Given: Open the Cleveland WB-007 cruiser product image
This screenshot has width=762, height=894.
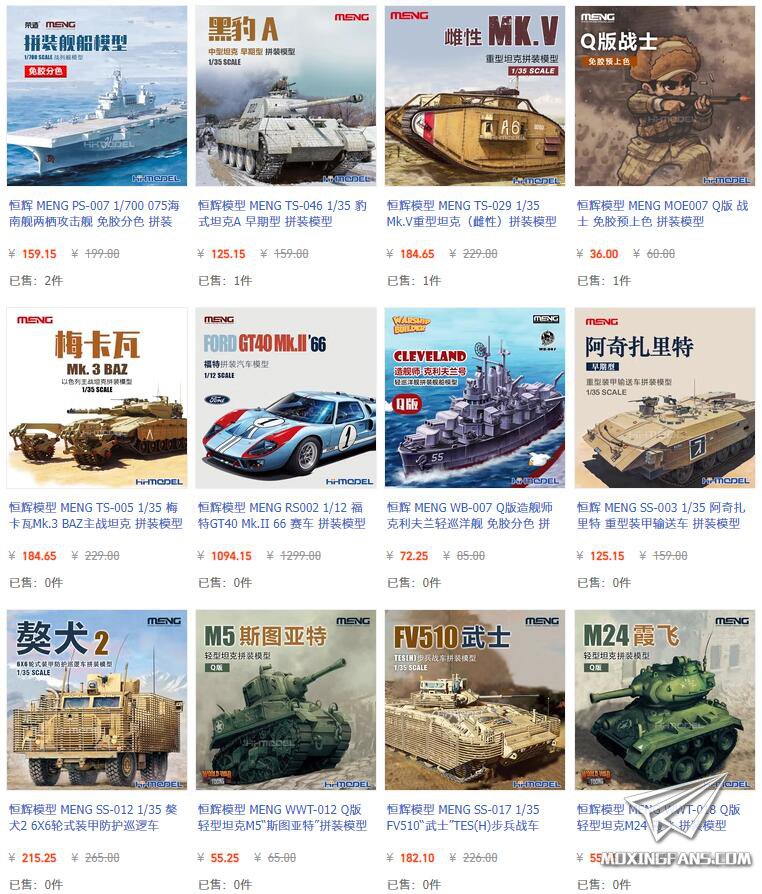Looking at the screenshot, I should pos(475,398).
